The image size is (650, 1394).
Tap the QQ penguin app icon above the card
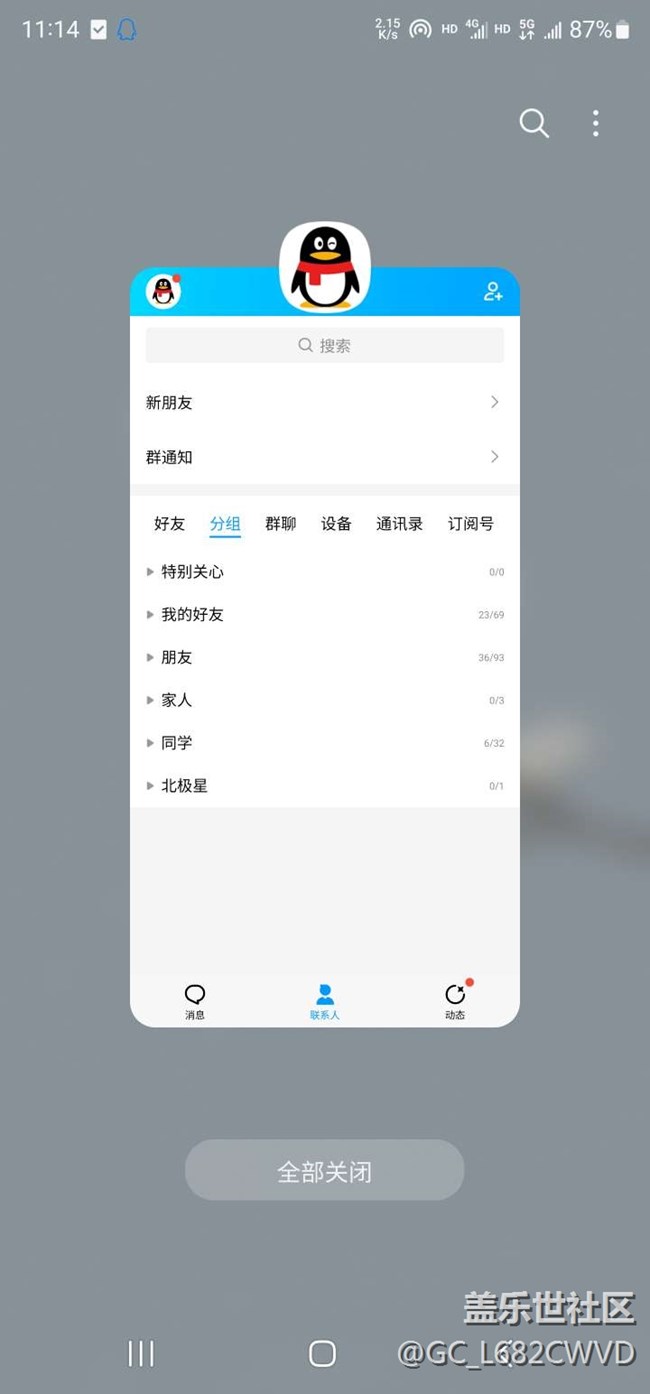325,266
